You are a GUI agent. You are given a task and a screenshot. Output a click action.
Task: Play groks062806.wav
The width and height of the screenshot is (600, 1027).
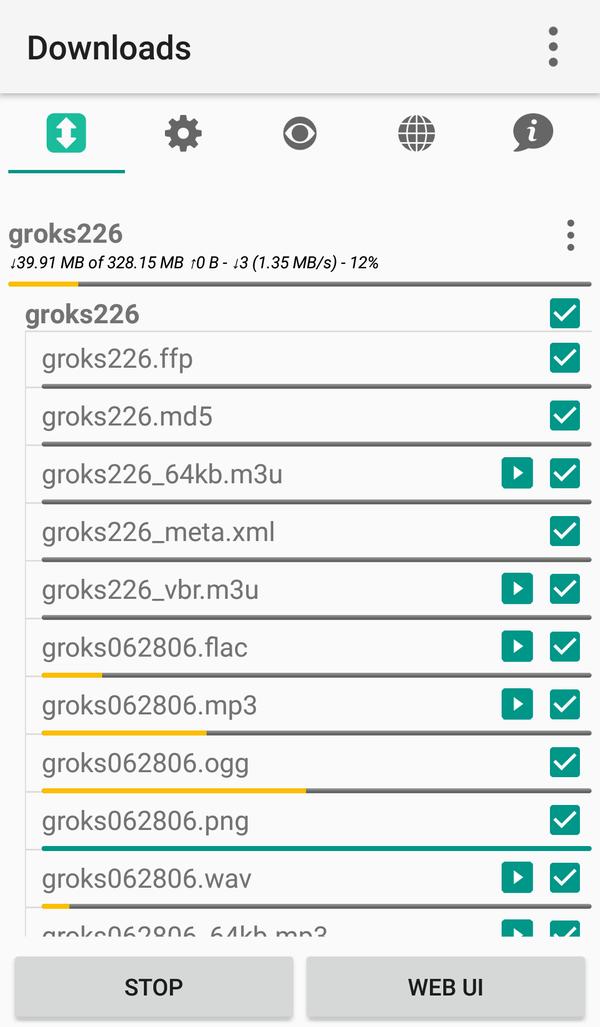click(x=517, y=878)
